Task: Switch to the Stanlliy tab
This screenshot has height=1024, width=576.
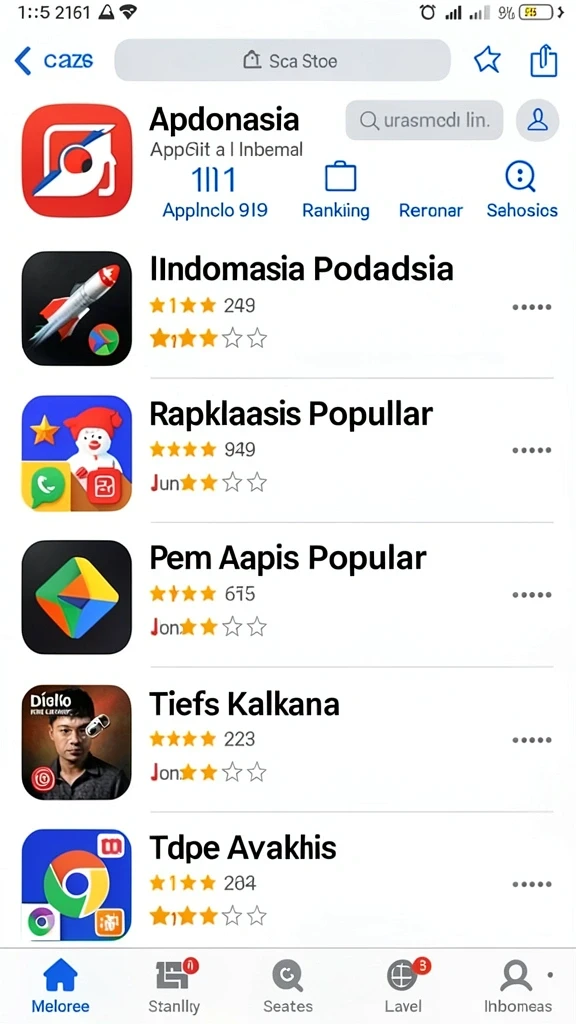Action: click(x=174, y=985)
